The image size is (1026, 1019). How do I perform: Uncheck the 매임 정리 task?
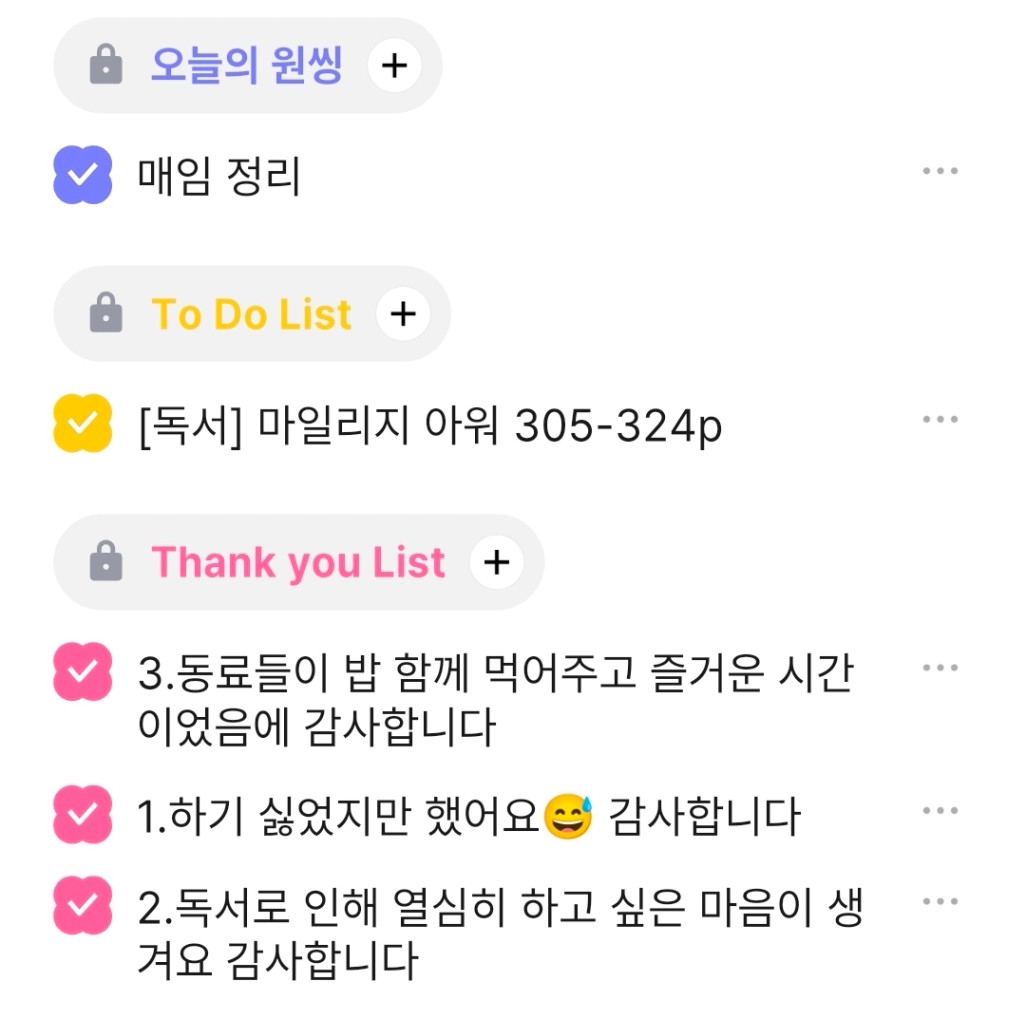82,175
